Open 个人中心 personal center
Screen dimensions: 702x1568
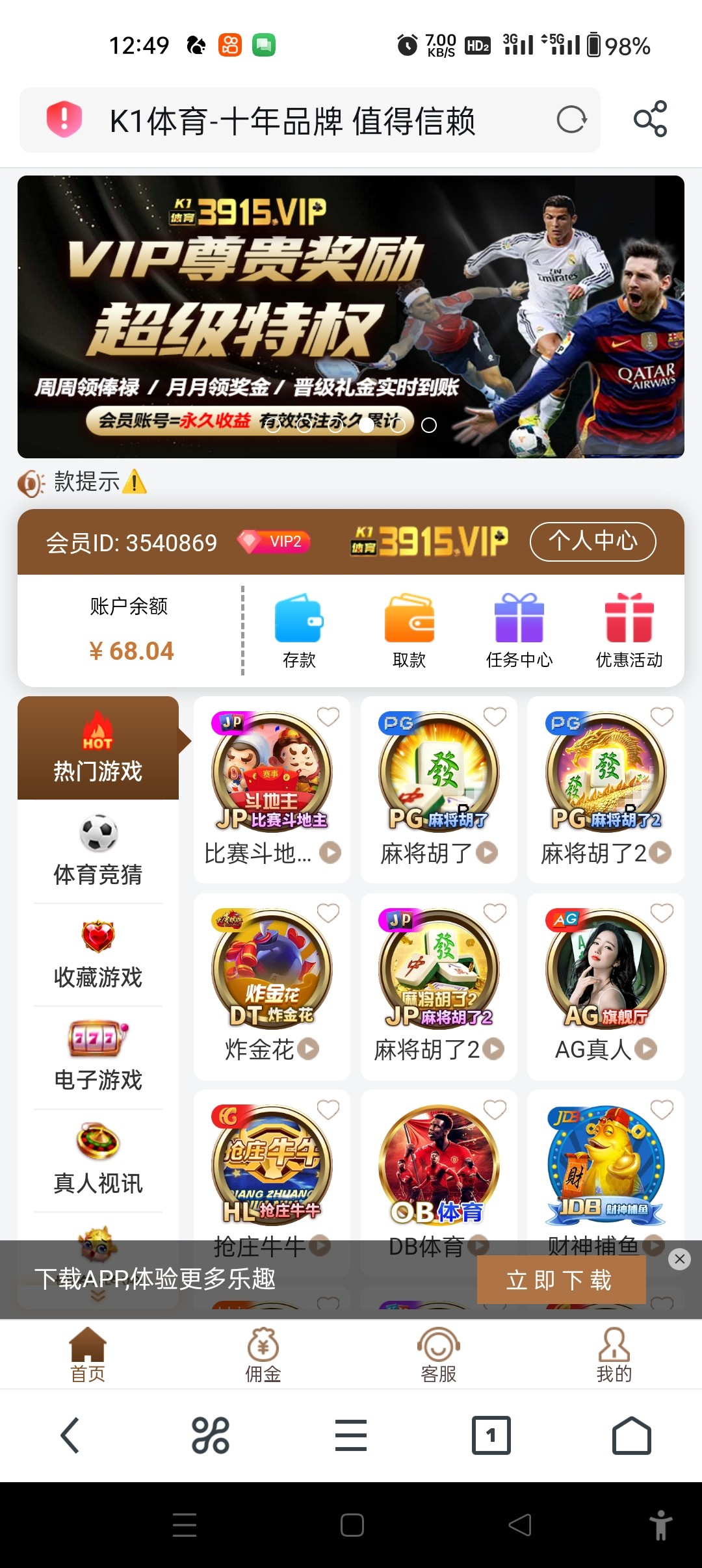[591, 542]
